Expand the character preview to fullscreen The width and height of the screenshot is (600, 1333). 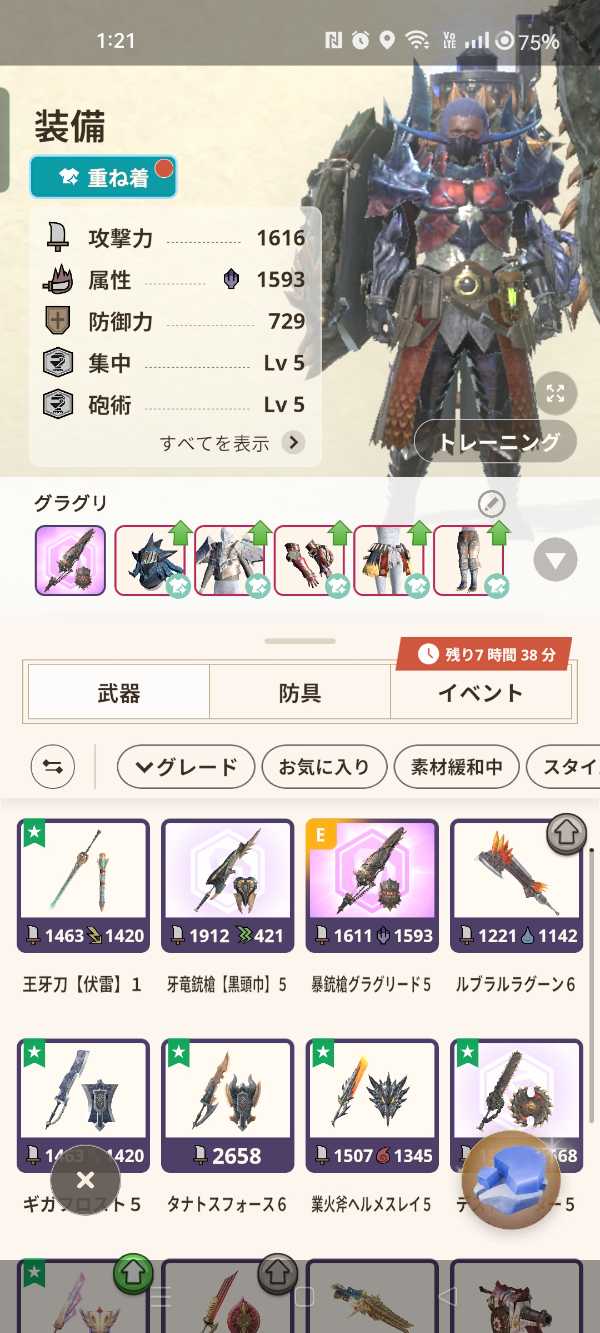[x=555, y=393]
